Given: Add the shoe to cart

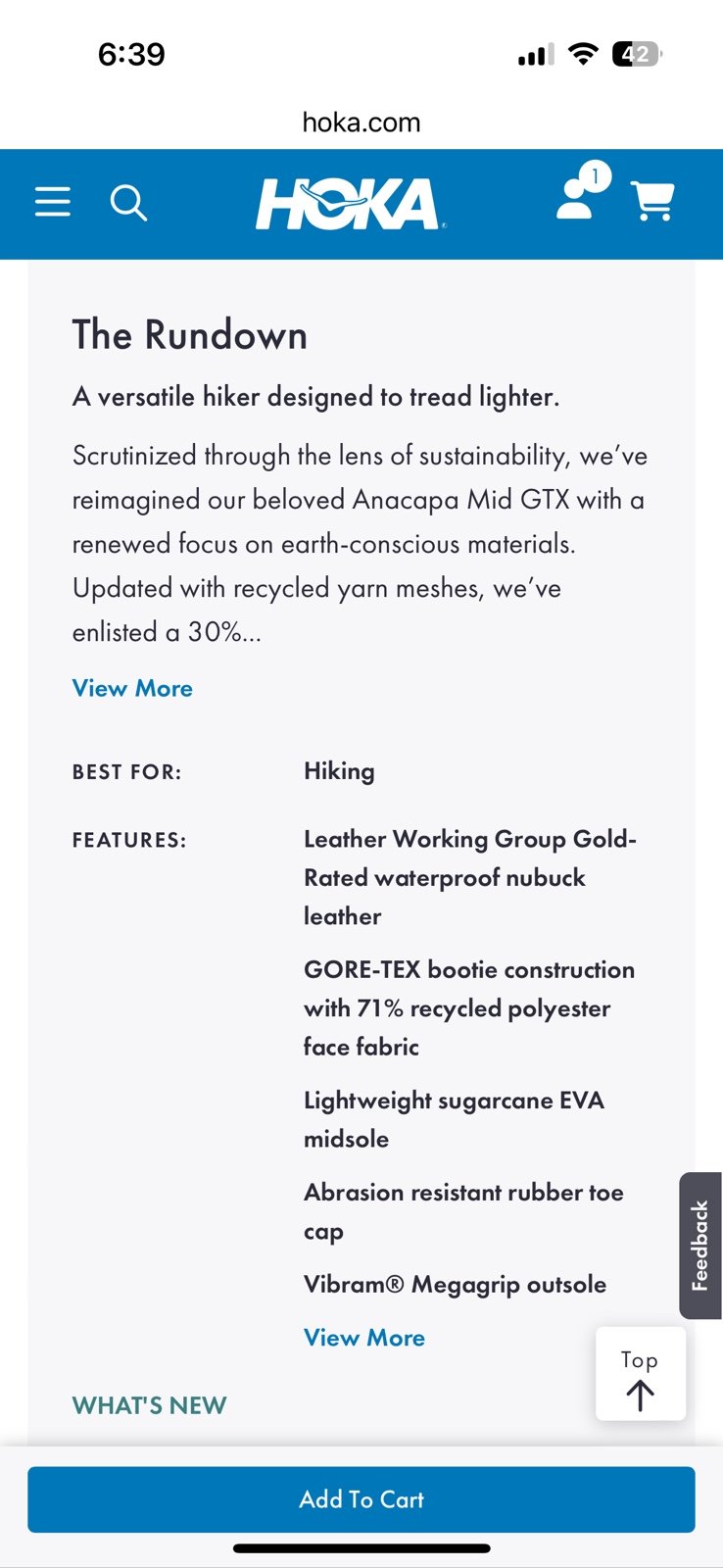Looking at the screenshot, I should click(x=361, y=1499).
